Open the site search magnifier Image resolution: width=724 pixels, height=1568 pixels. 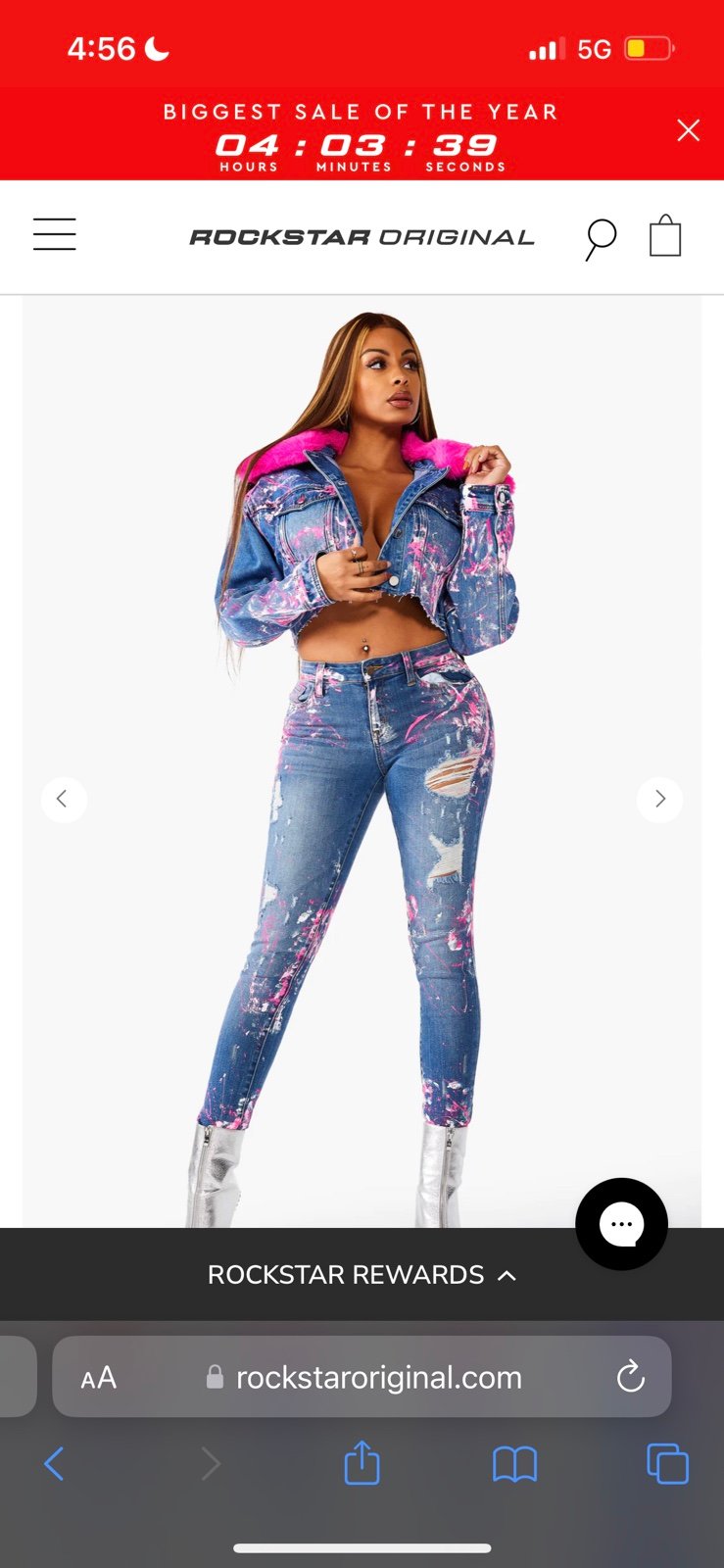click(x=601, y=239)
